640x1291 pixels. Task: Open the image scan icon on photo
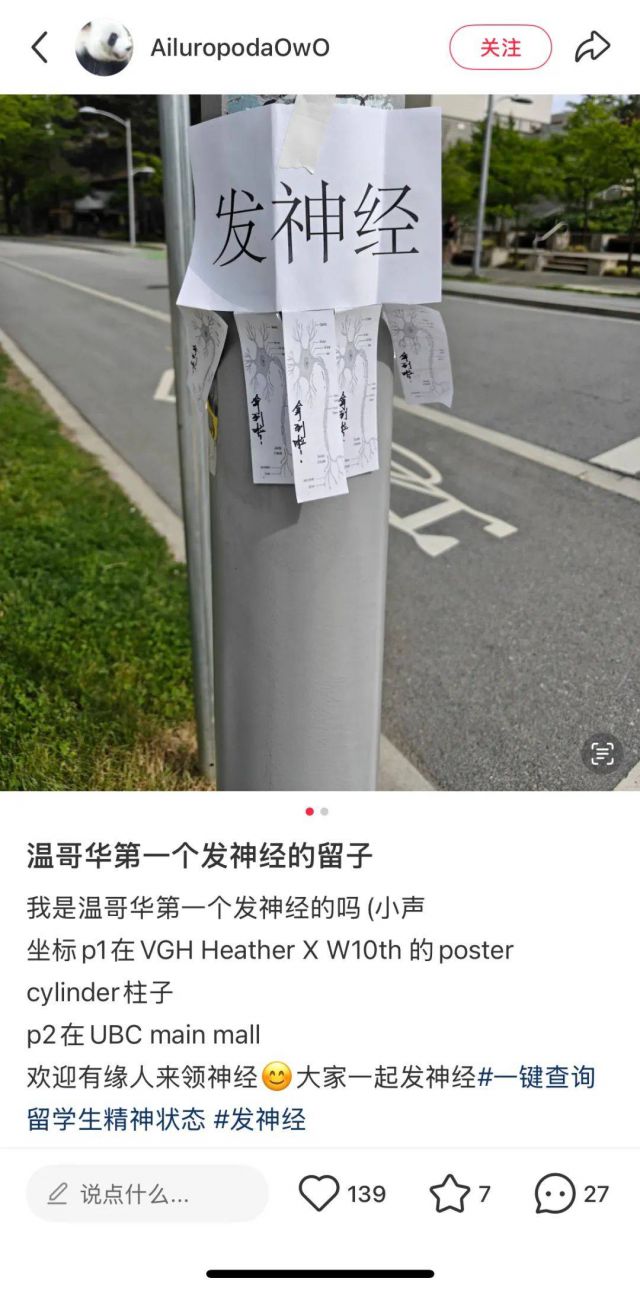click(x=601, y=754)
